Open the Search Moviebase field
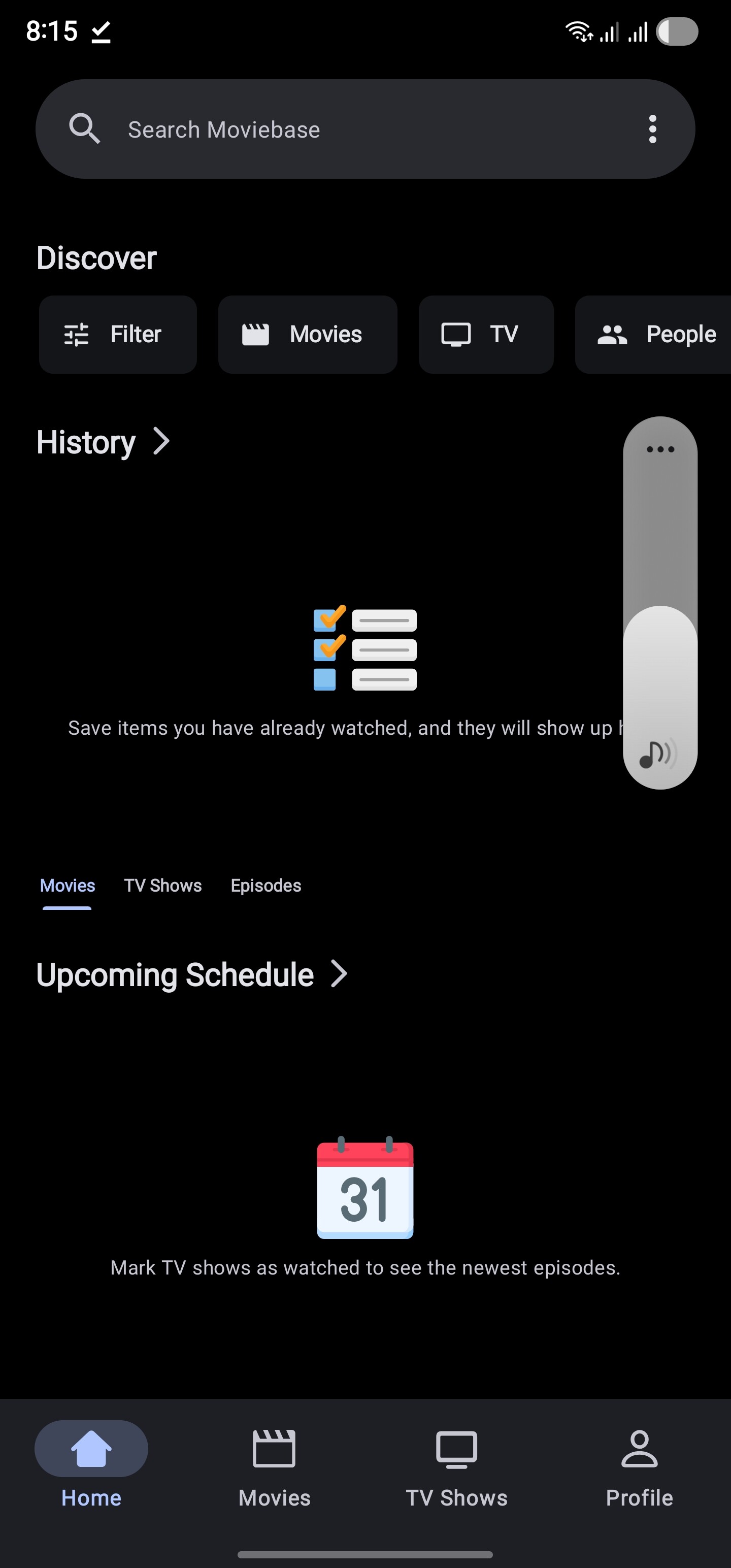Screen dimensions: 731x1568 coord(341,129)
